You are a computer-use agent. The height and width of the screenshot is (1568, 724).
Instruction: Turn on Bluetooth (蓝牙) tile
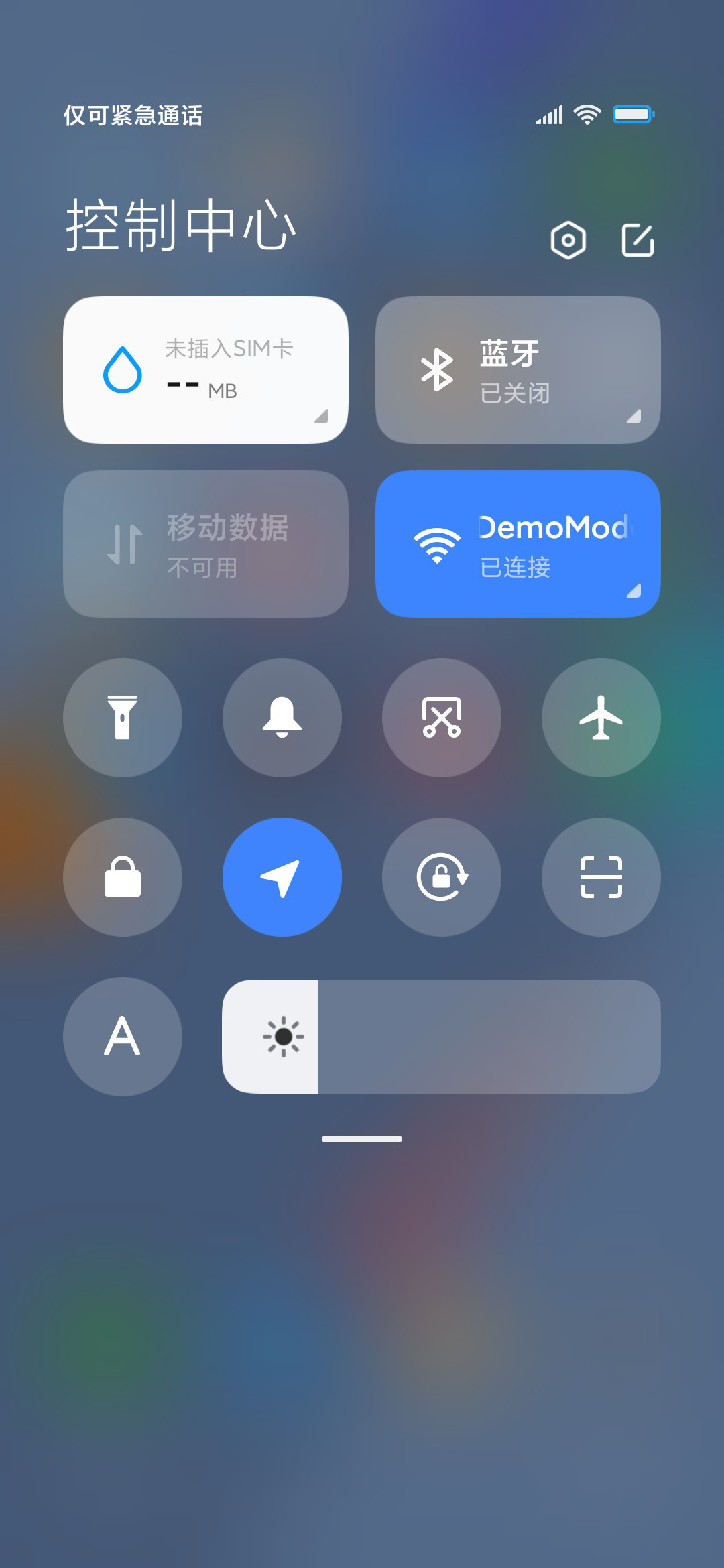click(x=518, y=370)
